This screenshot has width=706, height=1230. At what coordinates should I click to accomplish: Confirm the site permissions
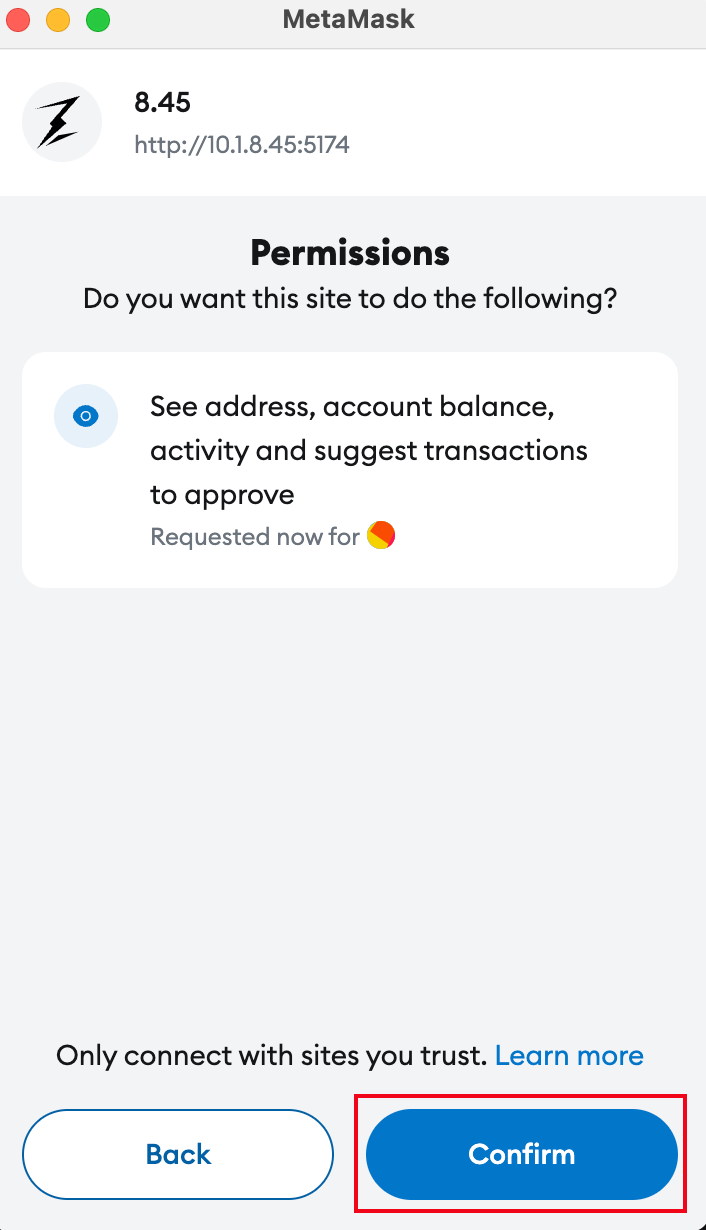tap(521, 1154)
